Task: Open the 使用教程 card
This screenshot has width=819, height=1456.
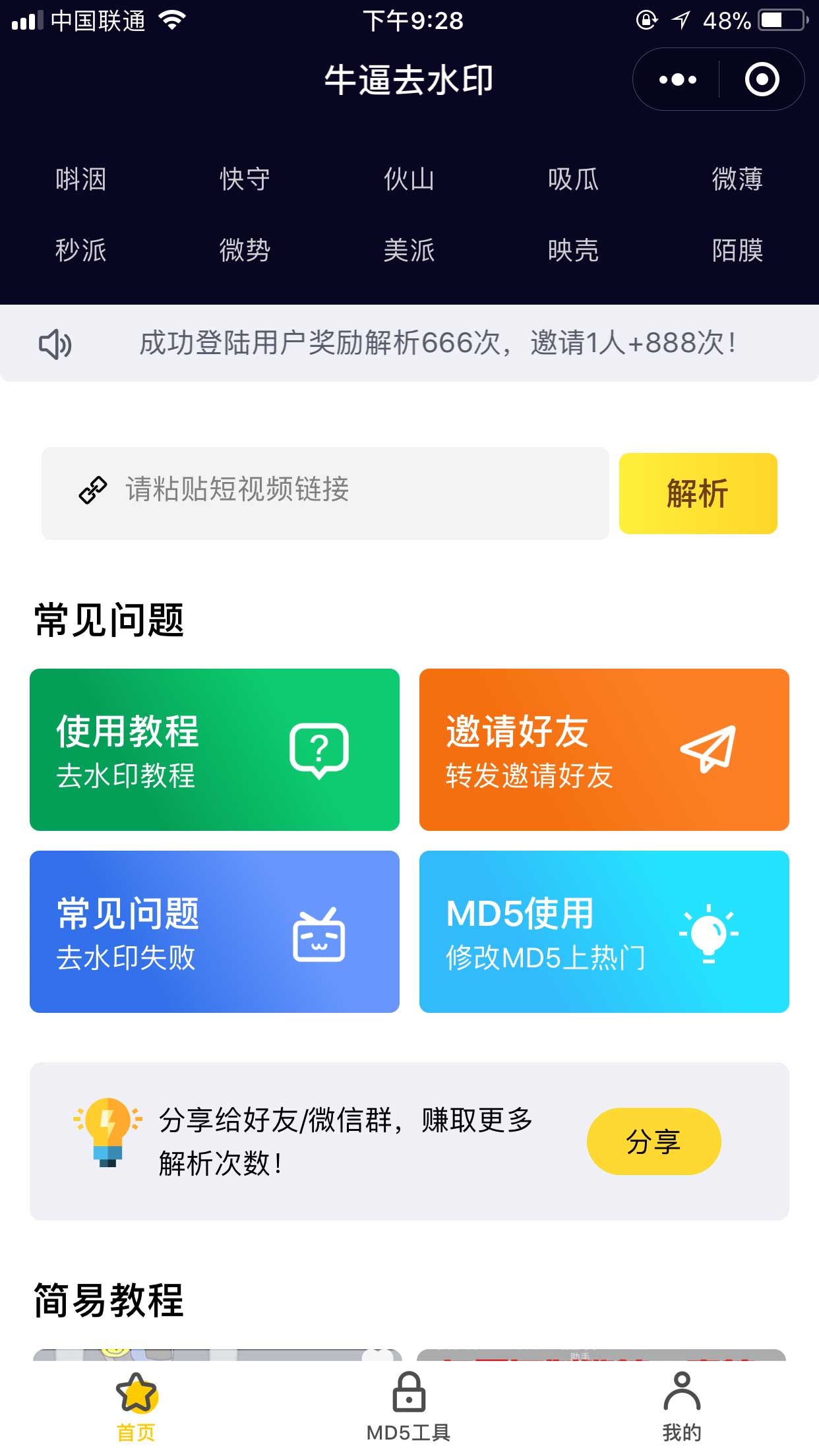Action: pyautogui.click(x=214, y=750)
